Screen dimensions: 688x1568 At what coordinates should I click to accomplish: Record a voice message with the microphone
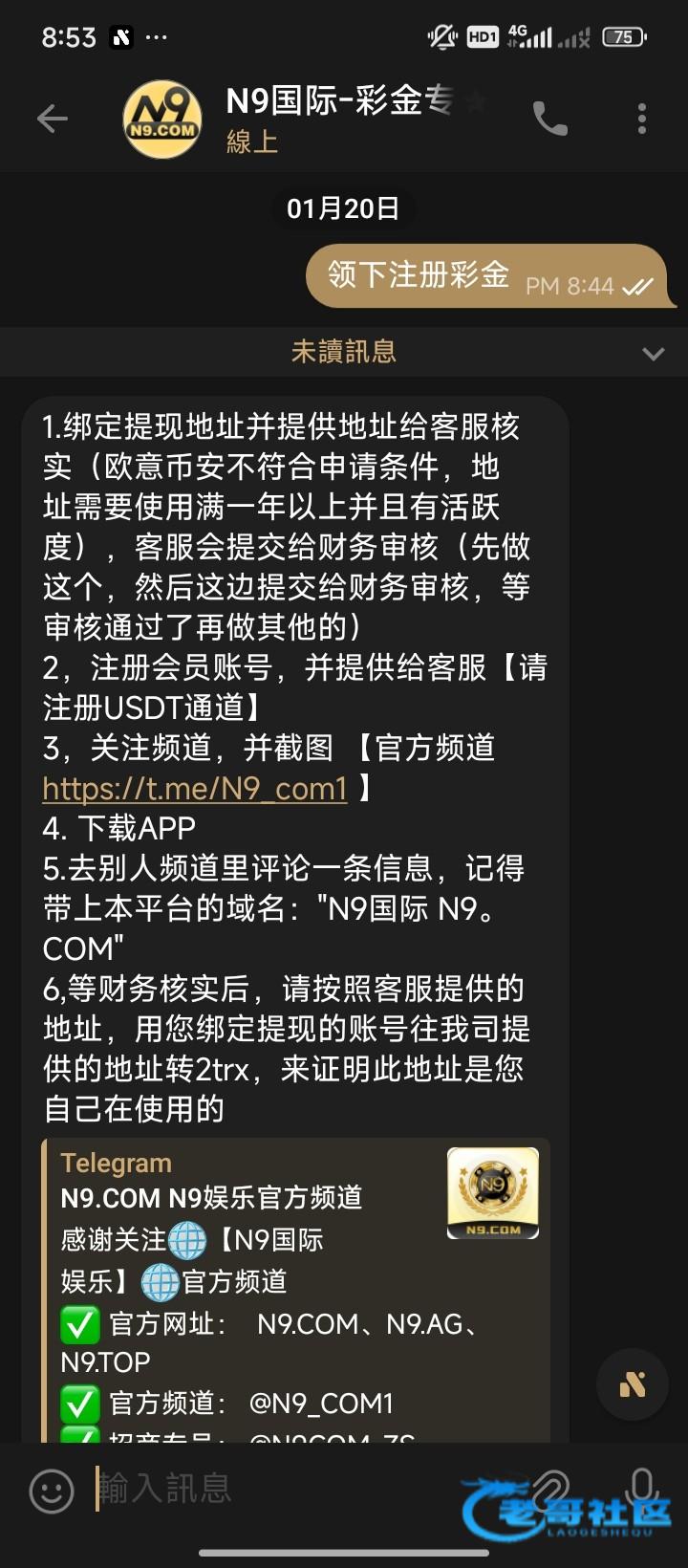point(641,1487)
